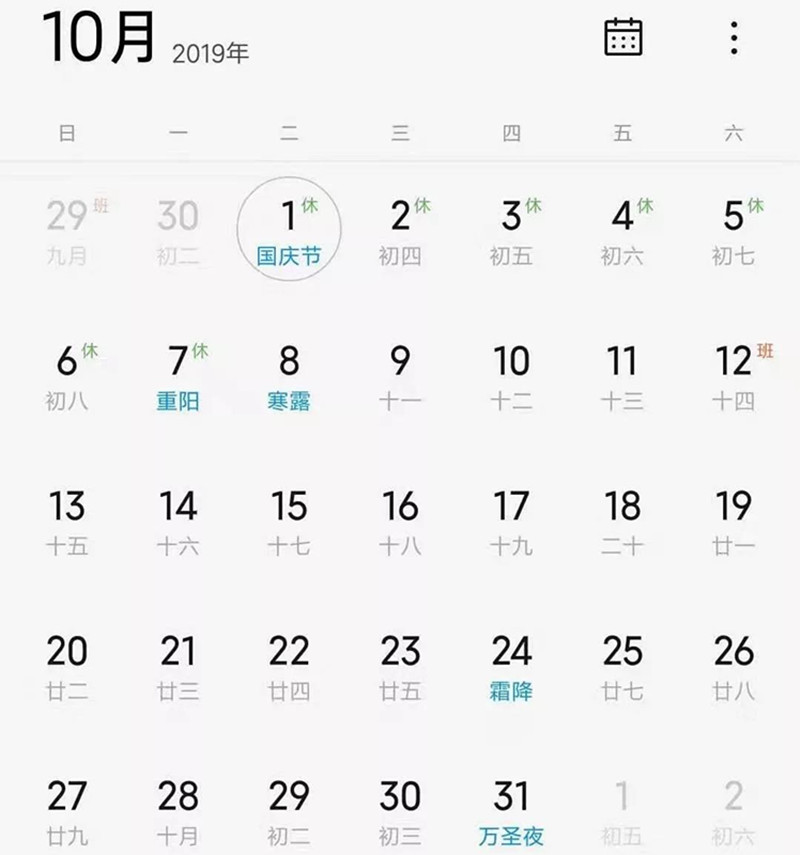This screenshot has height=855, width=800.
Task: Choose October 12 marked 班
Action: pos(734,378)
